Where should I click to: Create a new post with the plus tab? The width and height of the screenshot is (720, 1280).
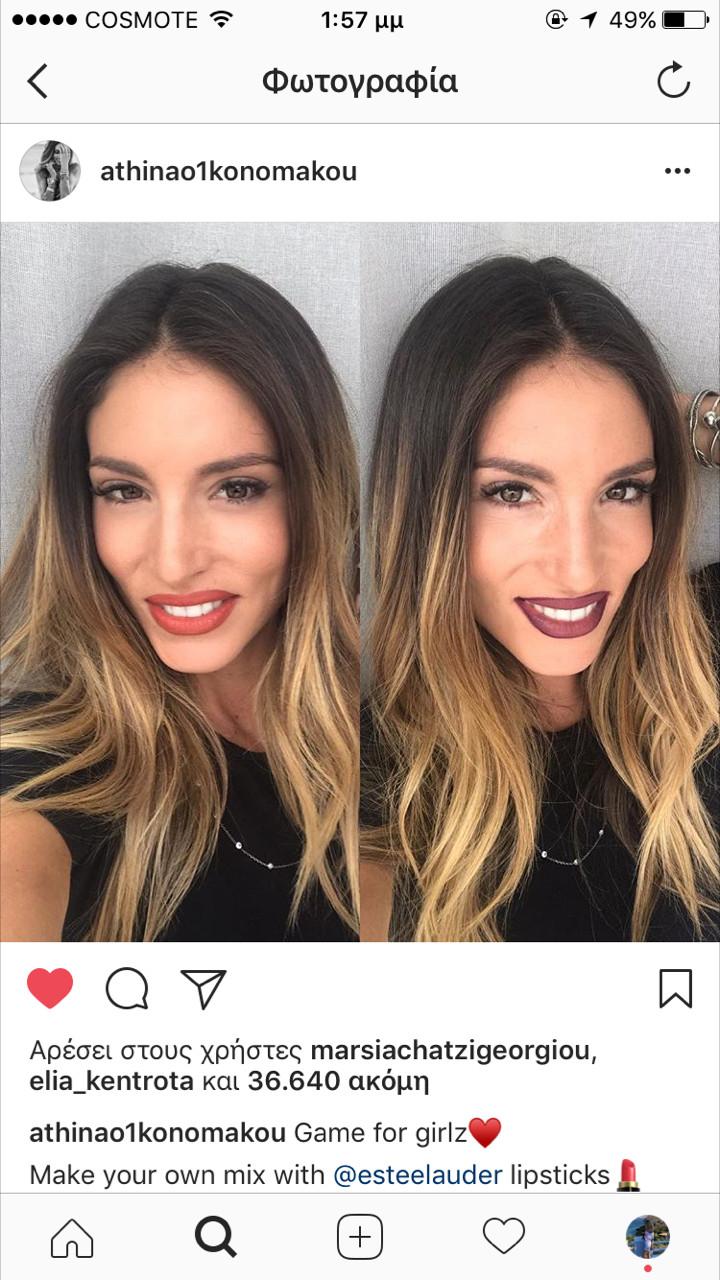pos(360,1238)
